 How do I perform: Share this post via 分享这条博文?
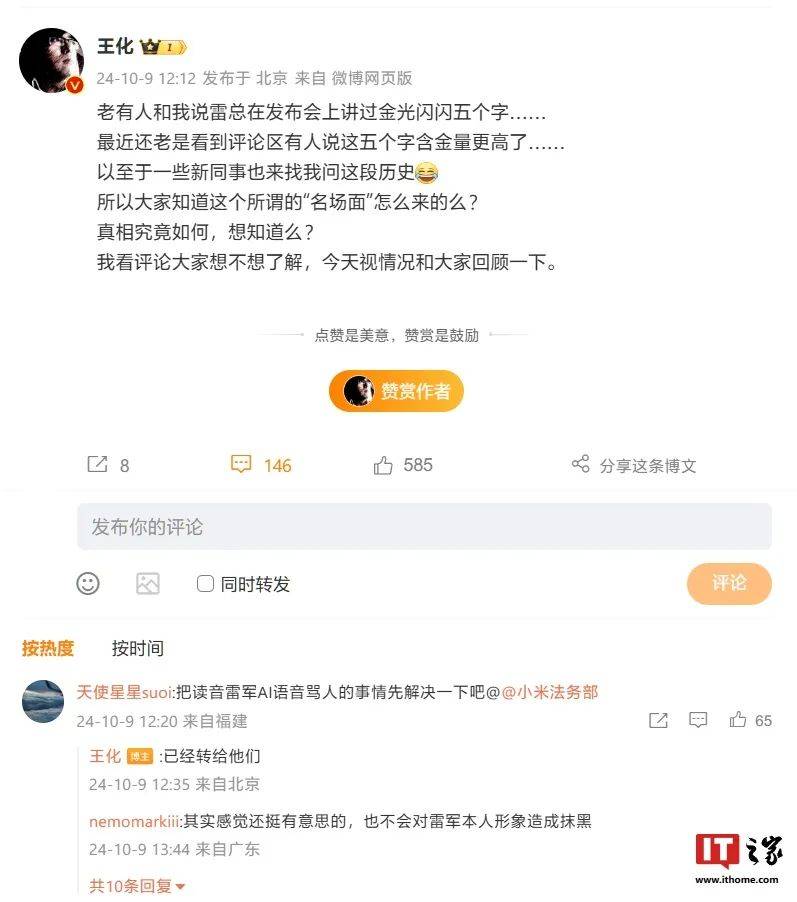(x=633, y=465)
